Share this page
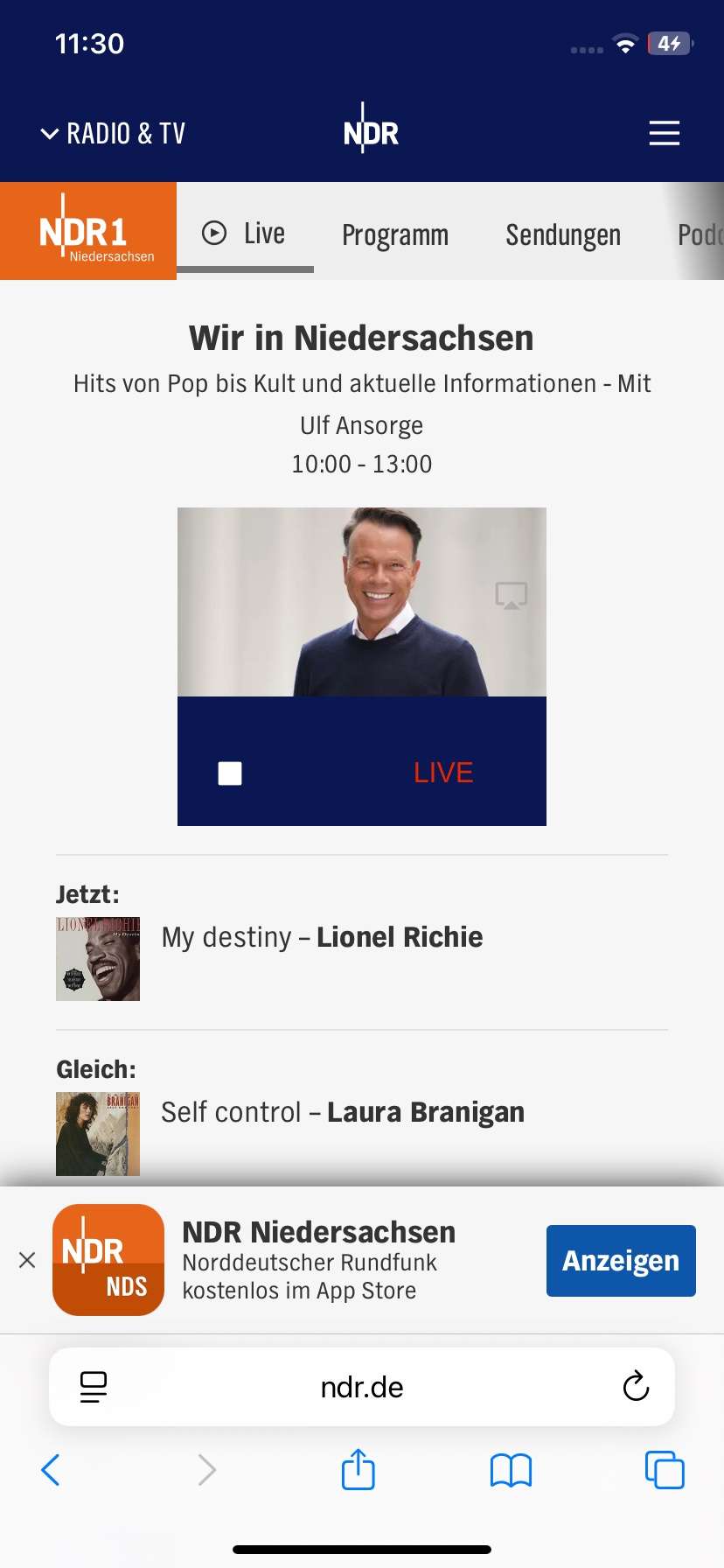The height and width of the screenshot is (1568, 724). 358,1470
